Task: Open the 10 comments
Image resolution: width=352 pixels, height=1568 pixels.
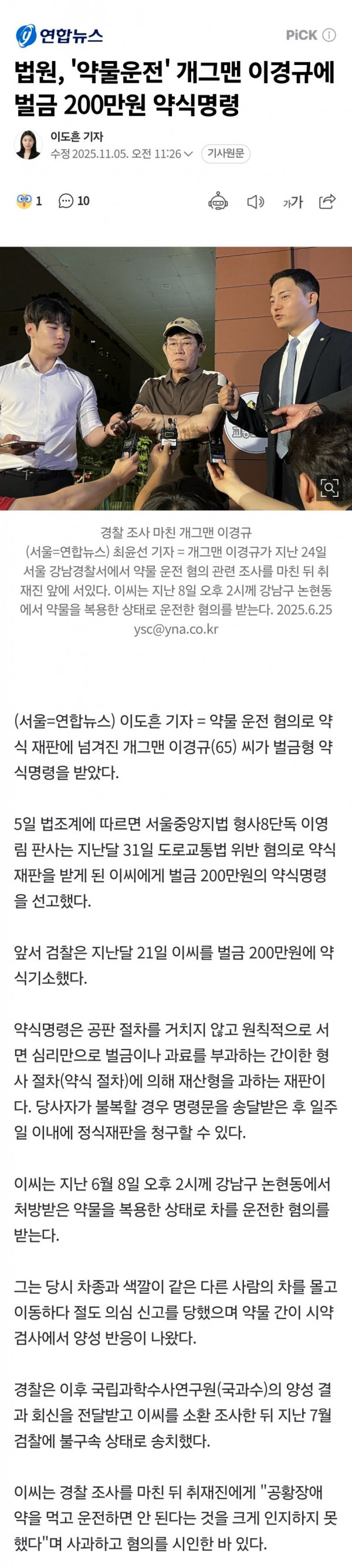Action: 74,201
